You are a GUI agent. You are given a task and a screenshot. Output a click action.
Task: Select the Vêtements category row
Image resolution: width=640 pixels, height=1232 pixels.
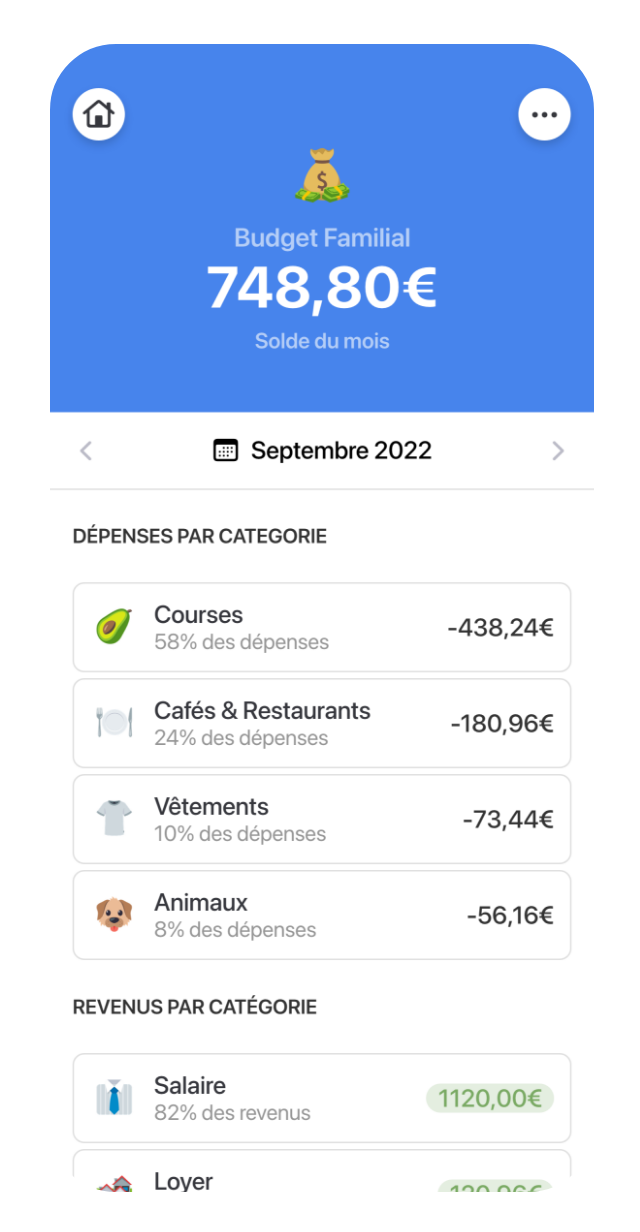click(x=321, y=819)
